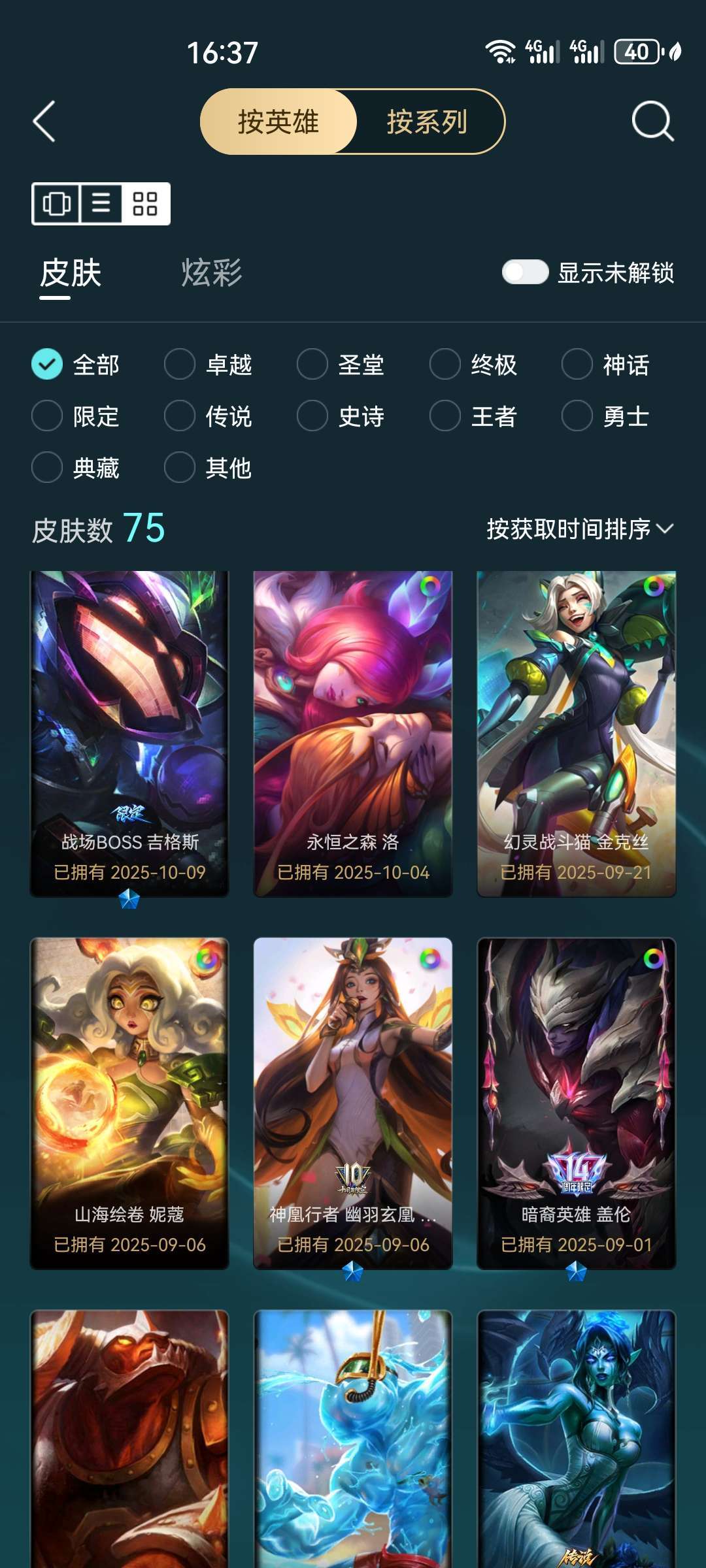Open the 永恒之森 洛 skin card
This screenshot has height=1568, width=706.
pyautogui.click(x=353, y=732)
